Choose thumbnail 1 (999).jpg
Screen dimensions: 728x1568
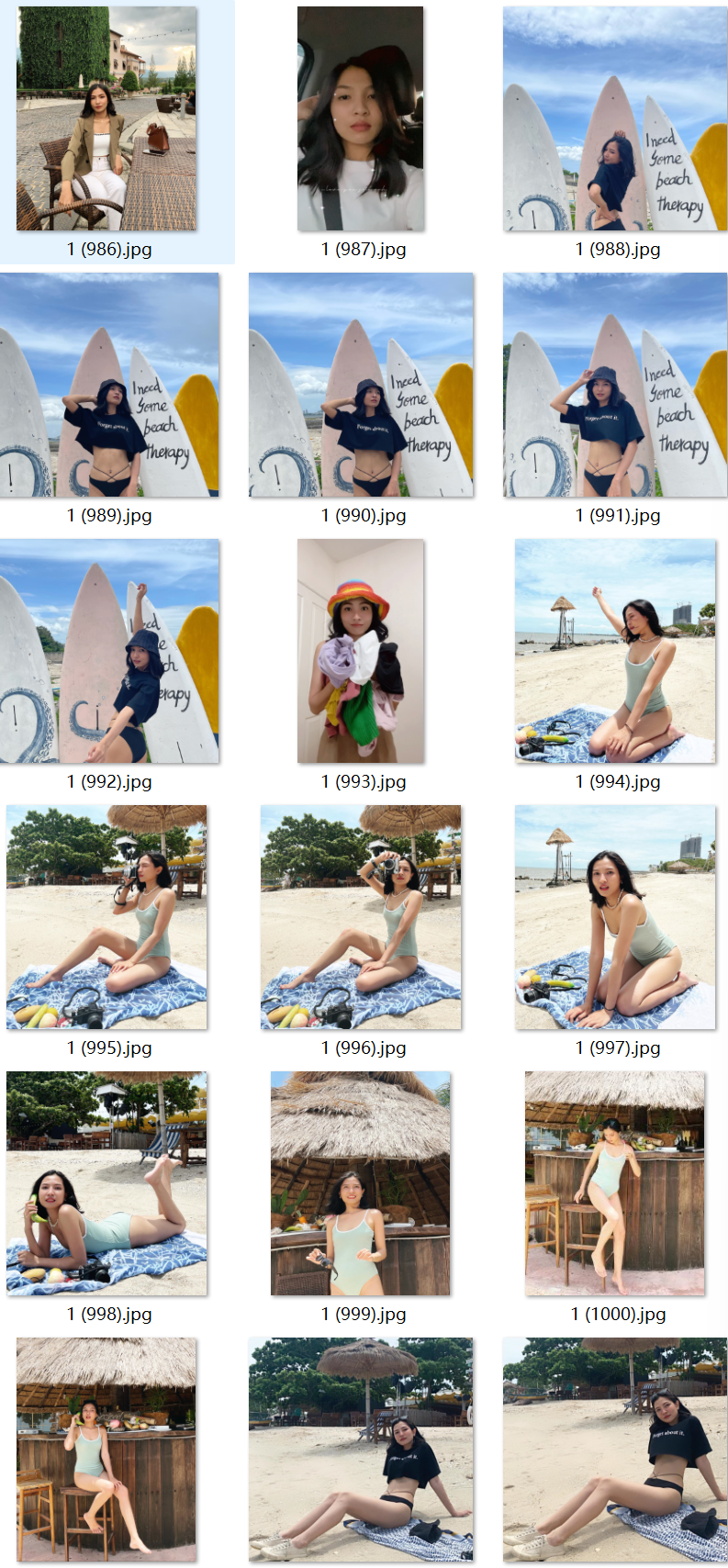[361, 1184]
